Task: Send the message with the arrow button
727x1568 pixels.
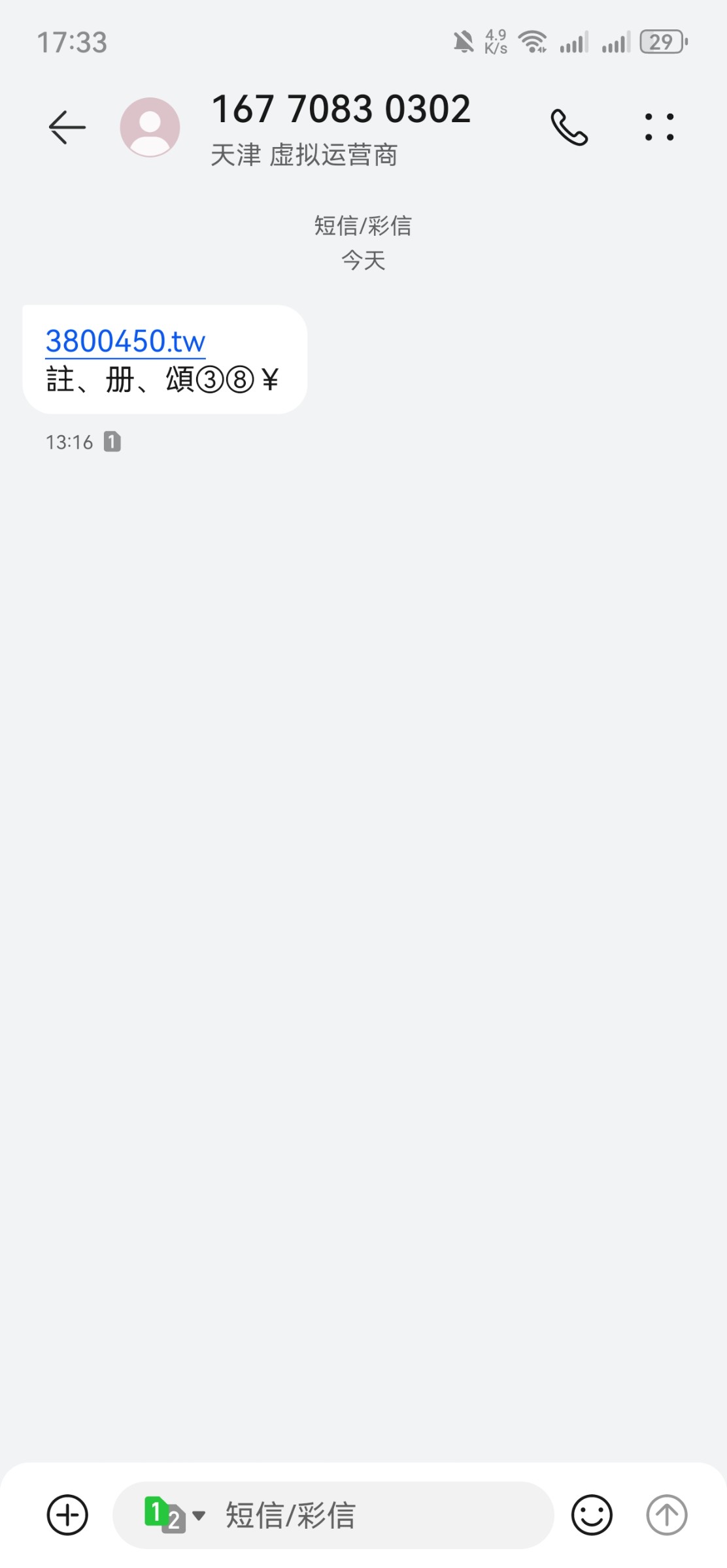Action: (x=667, y=1514)
